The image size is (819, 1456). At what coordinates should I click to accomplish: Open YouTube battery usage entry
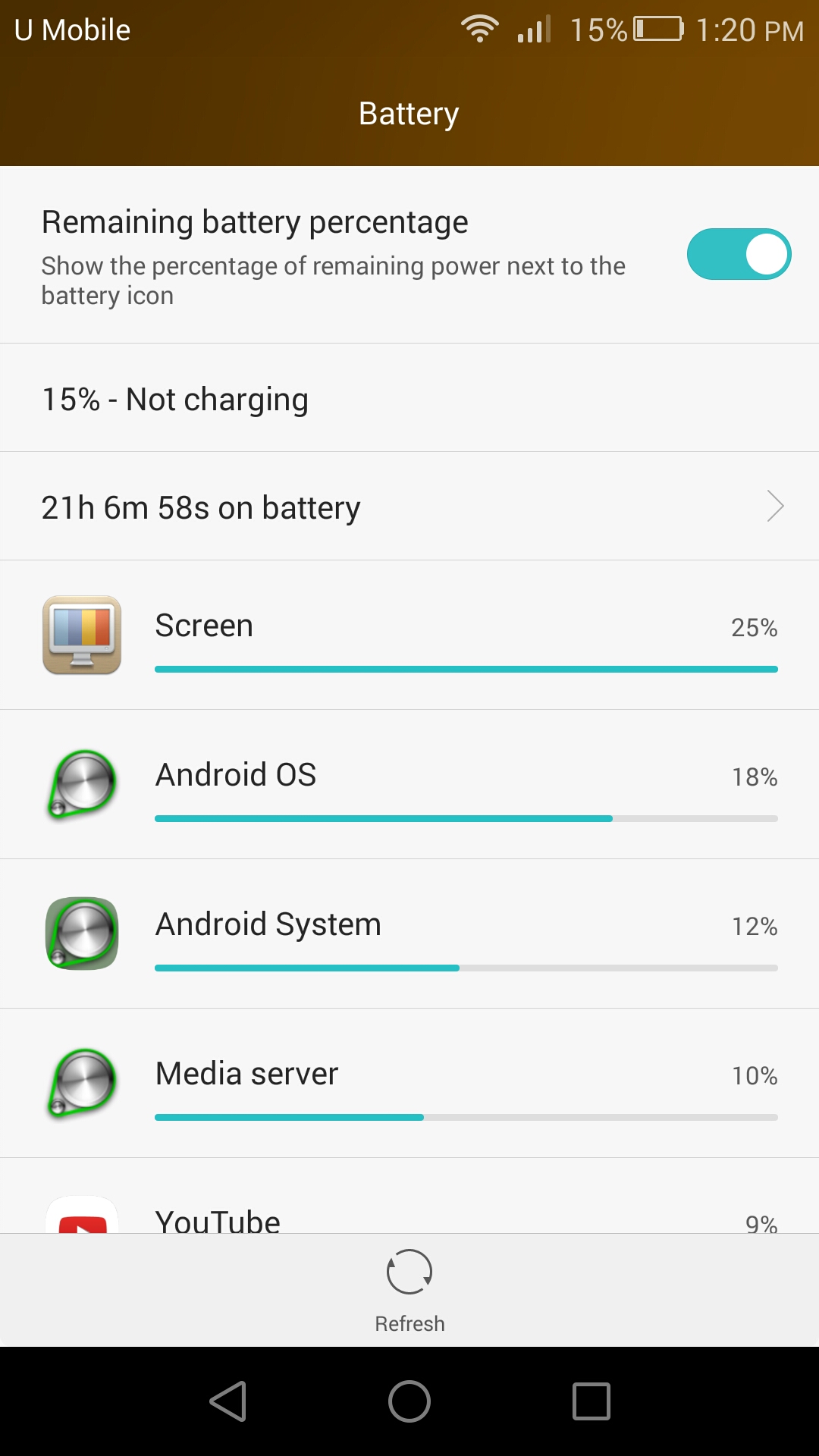point(409,1196)
